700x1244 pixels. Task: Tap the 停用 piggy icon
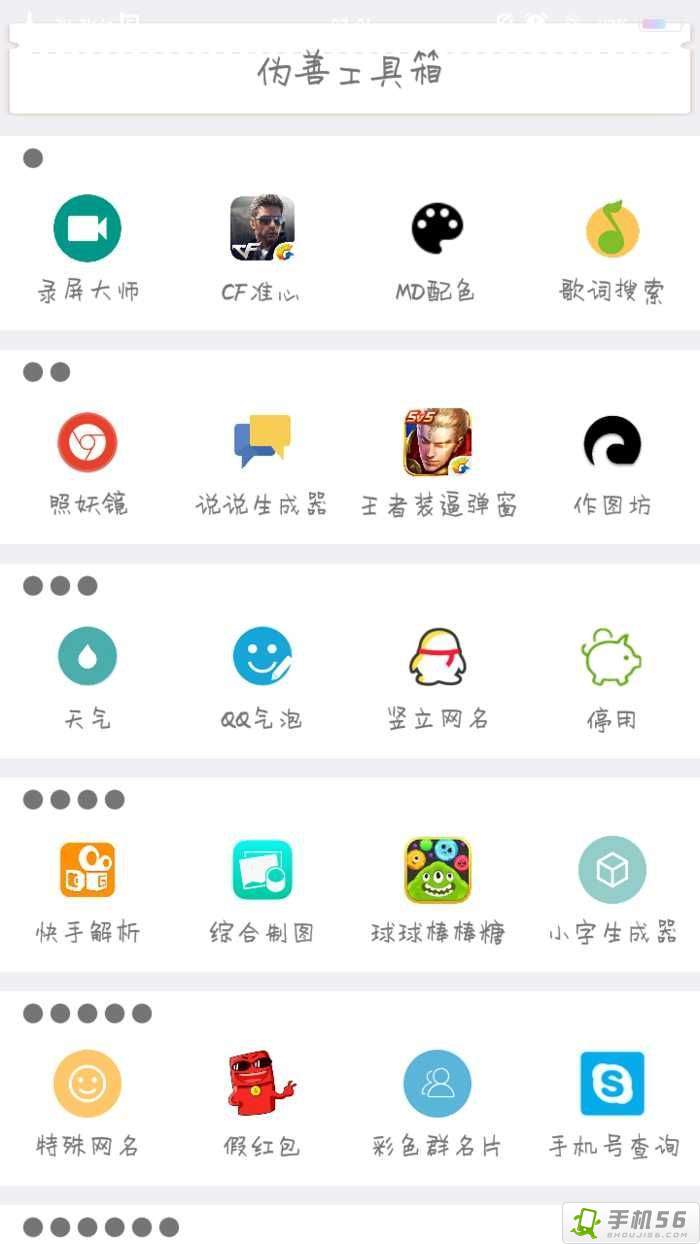point(612,656)
